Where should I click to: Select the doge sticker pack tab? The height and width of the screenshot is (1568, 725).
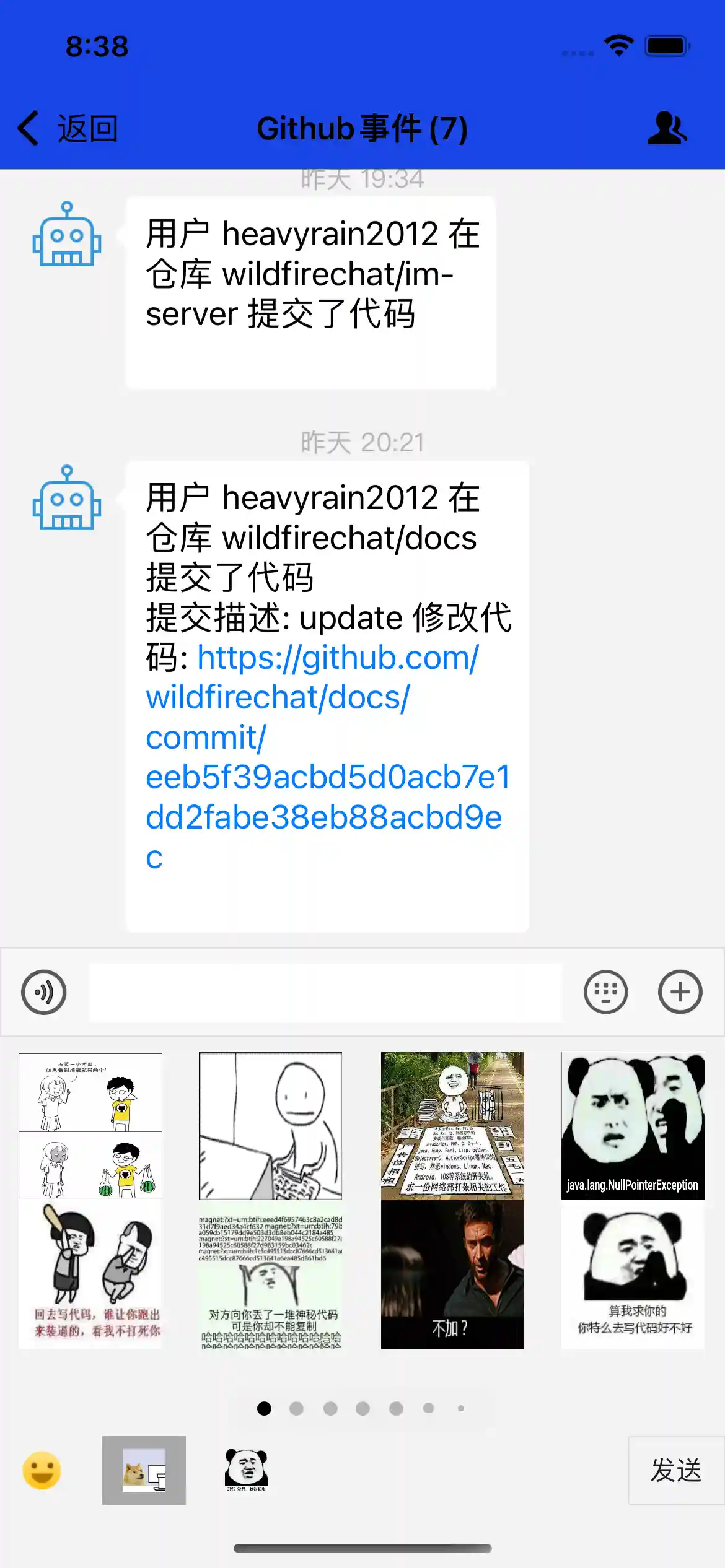(144, 1470)
